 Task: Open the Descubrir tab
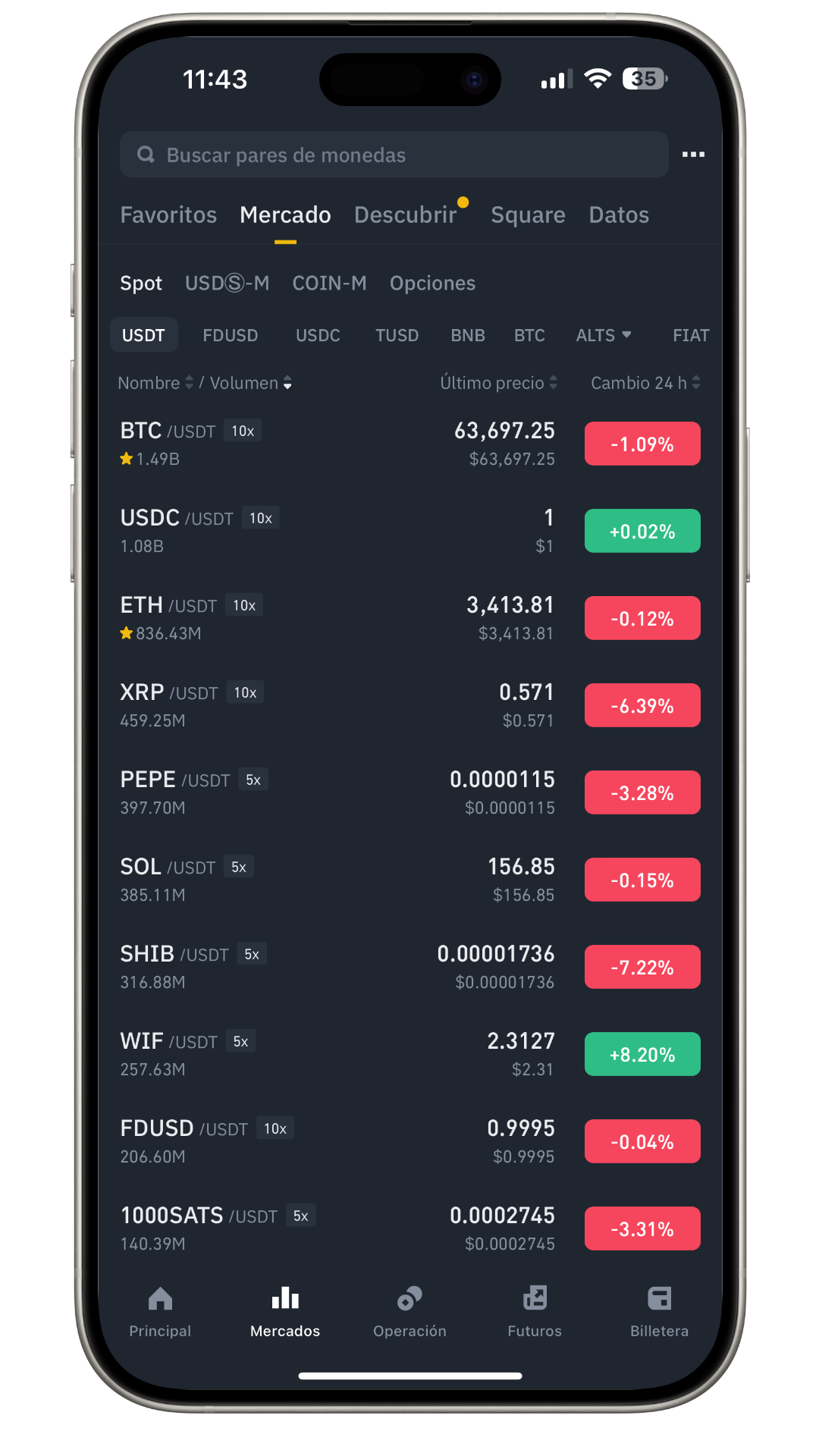point(406,215)
